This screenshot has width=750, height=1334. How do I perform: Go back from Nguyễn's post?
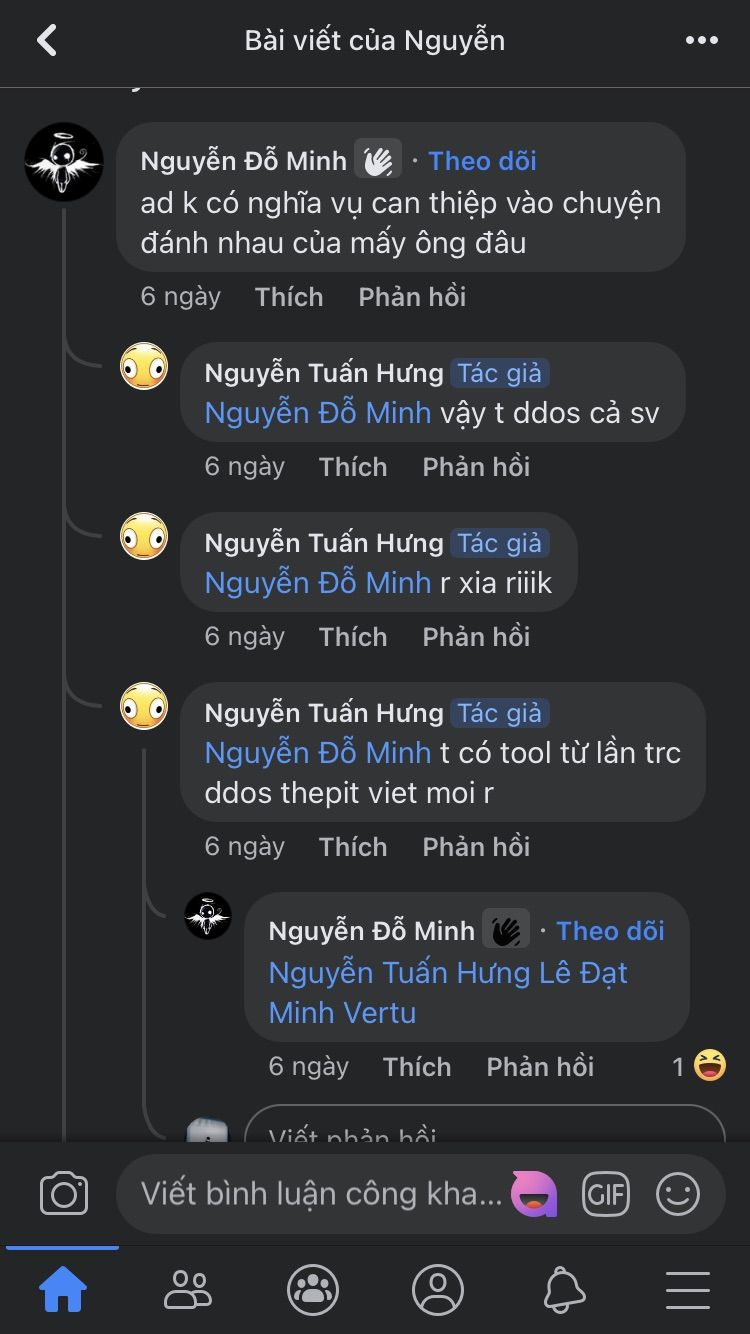coord(47,41)
